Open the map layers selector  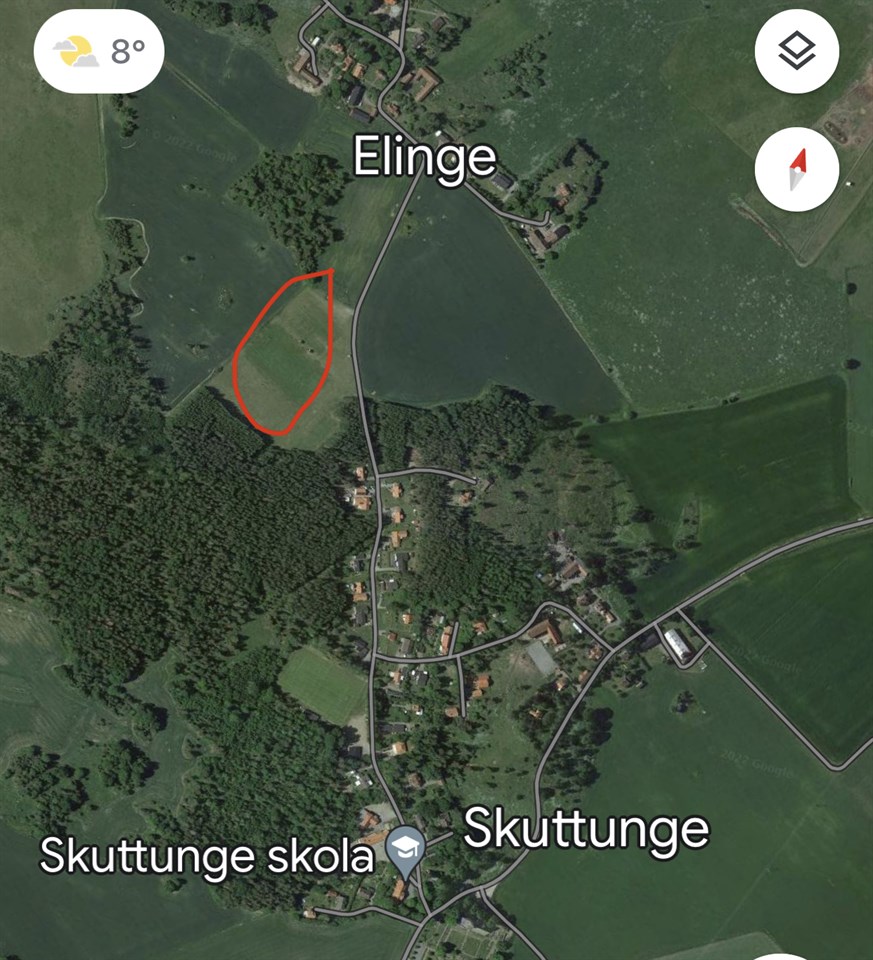(x=796, y=51)
